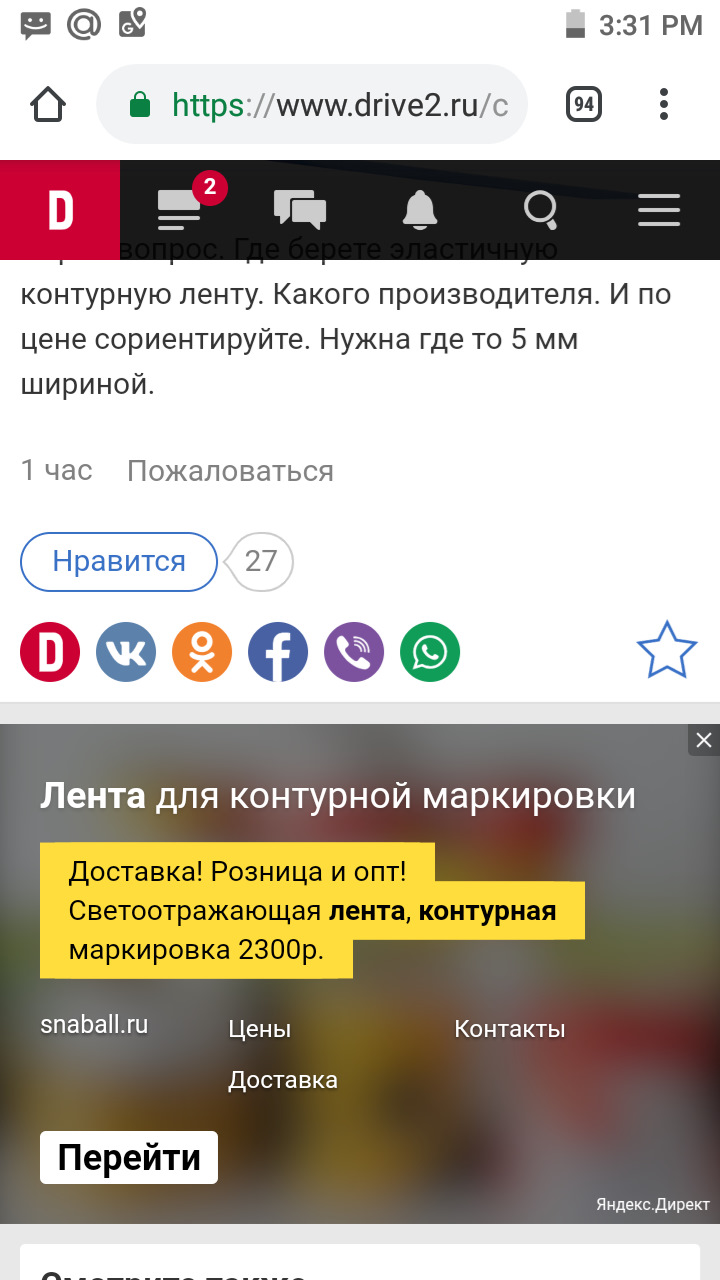
Task: Bookmark the post with the star
Action: pyautogui.click(x=666, y=650)
